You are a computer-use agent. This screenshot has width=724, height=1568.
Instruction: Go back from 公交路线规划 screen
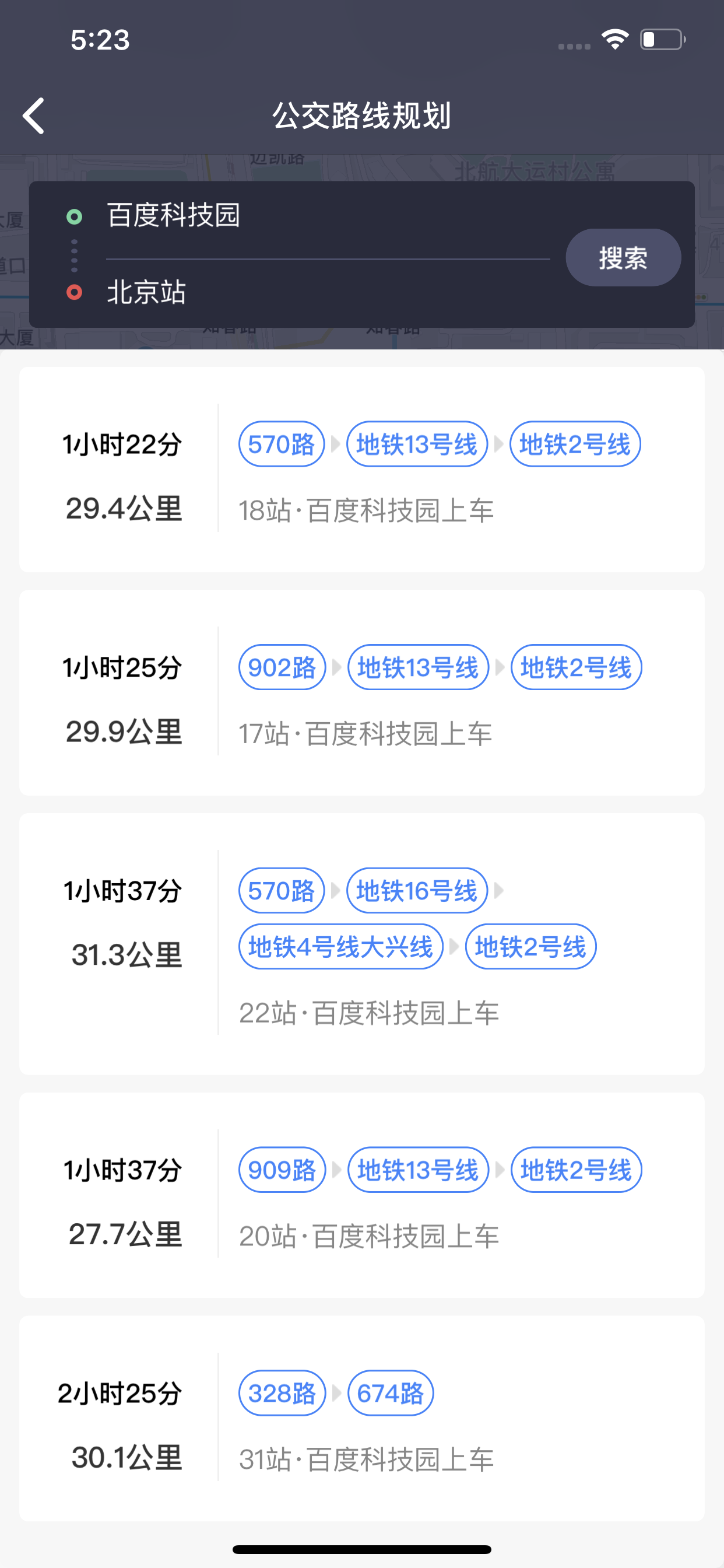click(x=34, y=116)
